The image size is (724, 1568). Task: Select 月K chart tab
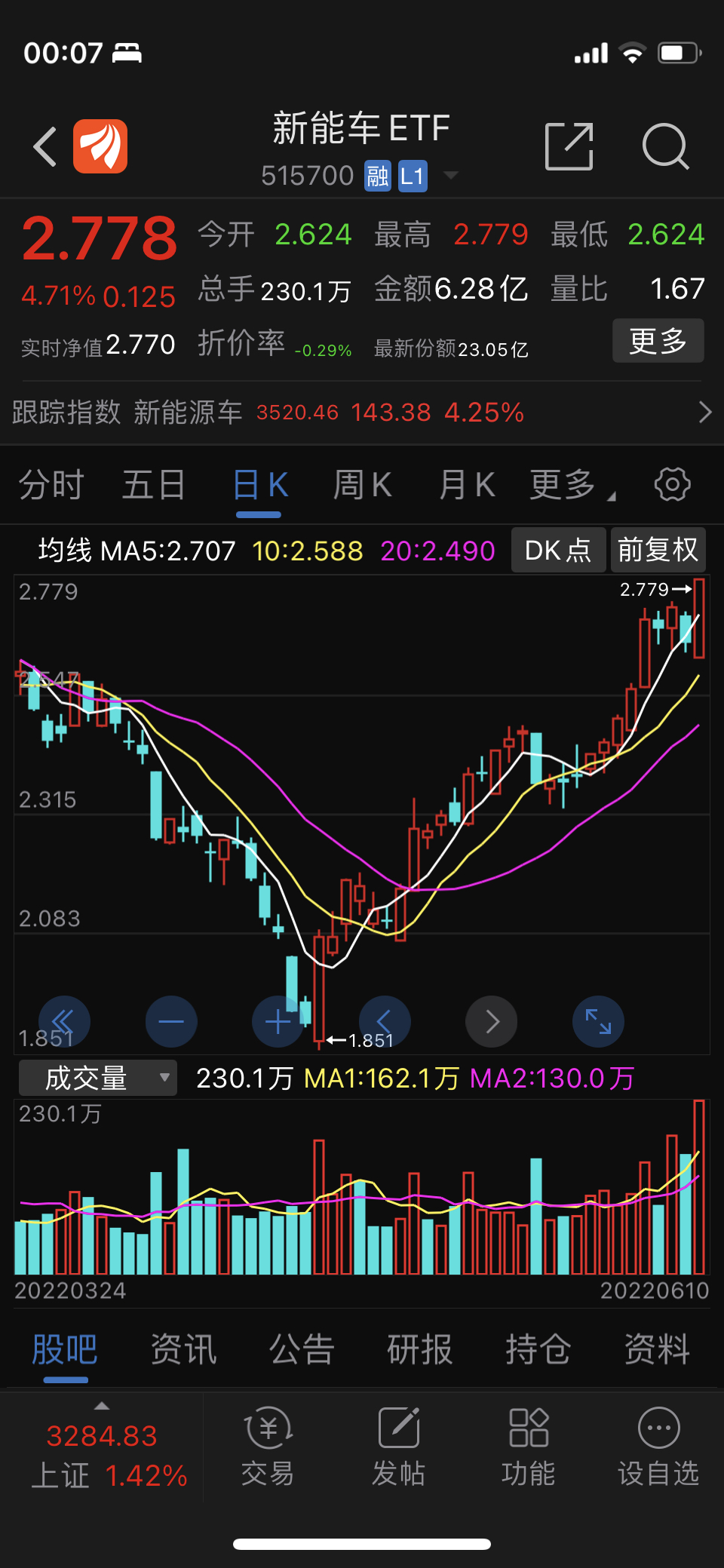[x=467, y=485]
